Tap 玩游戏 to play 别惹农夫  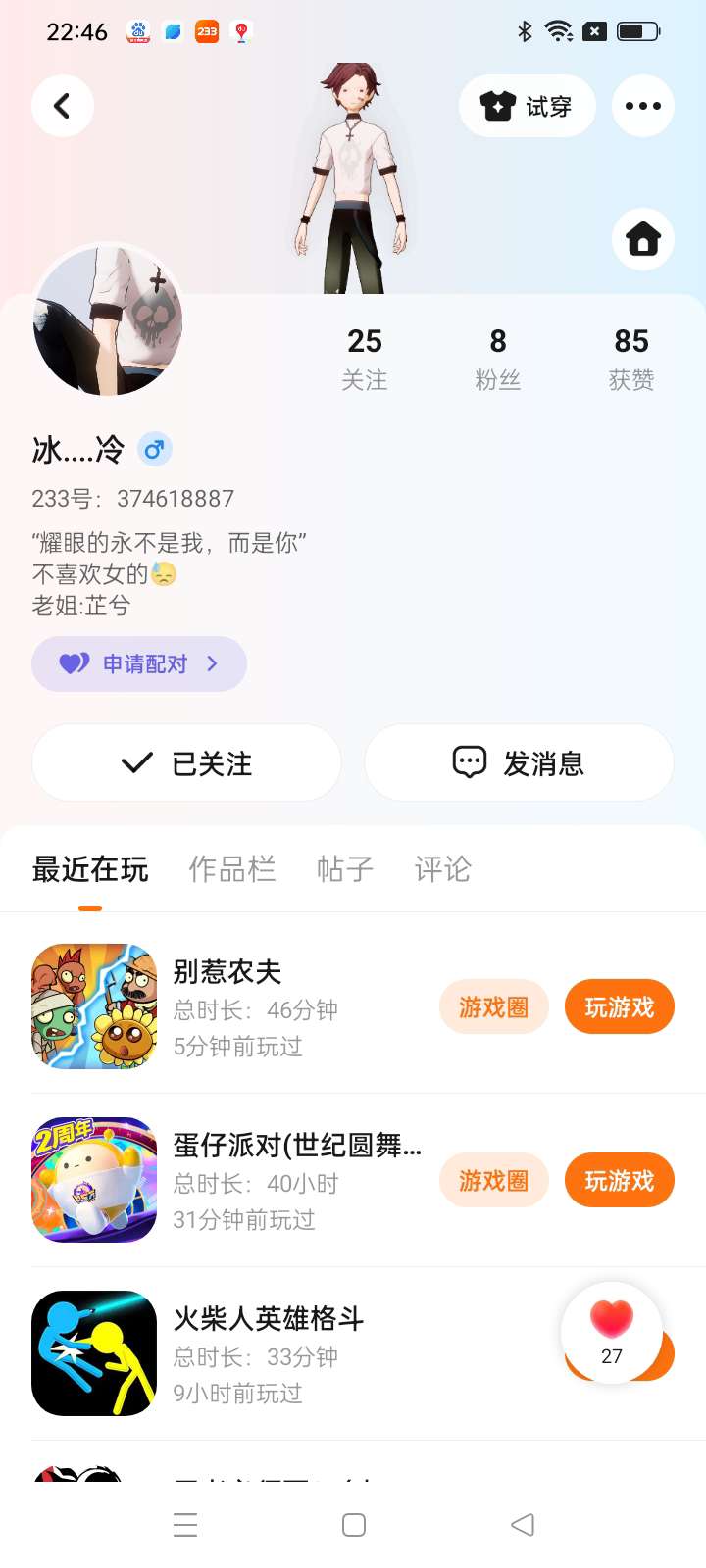(619, 1006)
